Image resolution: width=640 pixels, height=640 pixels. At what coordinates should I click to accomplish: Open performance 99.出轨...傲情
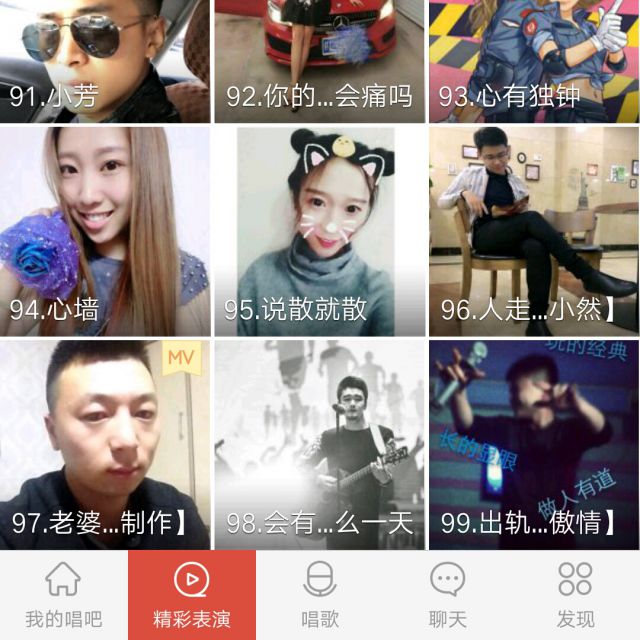[x=534, y=444]
